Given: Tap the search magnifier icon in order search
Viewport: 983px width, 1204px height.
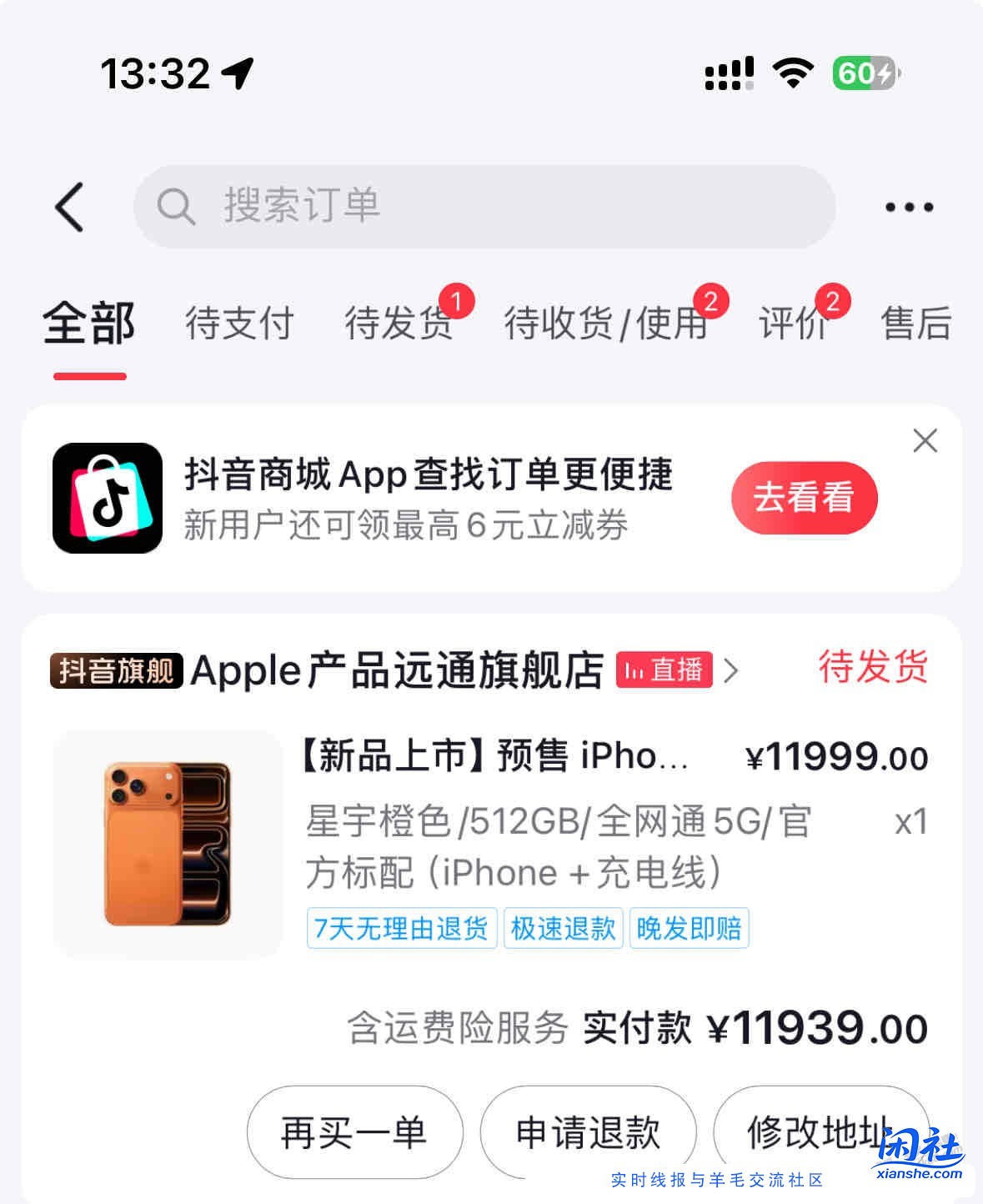Looking at the screenshot, I should 178,208.
